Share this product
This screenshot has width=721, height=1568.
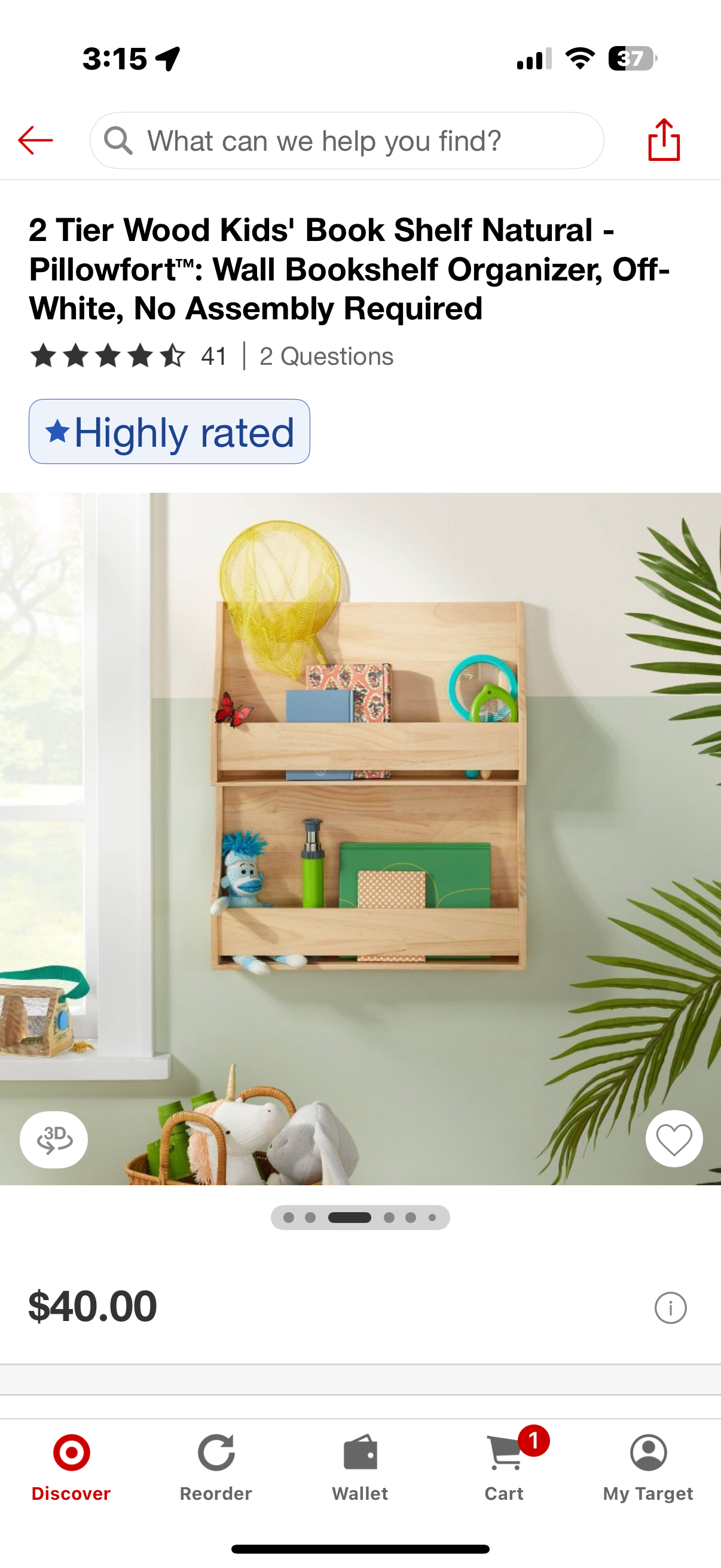click(x=663, y=140)
